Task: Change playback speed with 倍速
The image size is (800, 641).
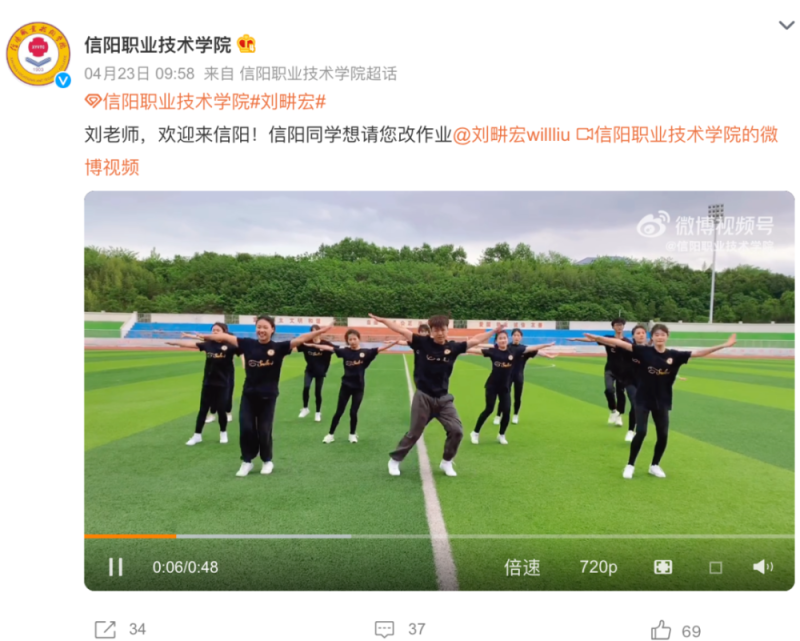Action: [522, 567]
